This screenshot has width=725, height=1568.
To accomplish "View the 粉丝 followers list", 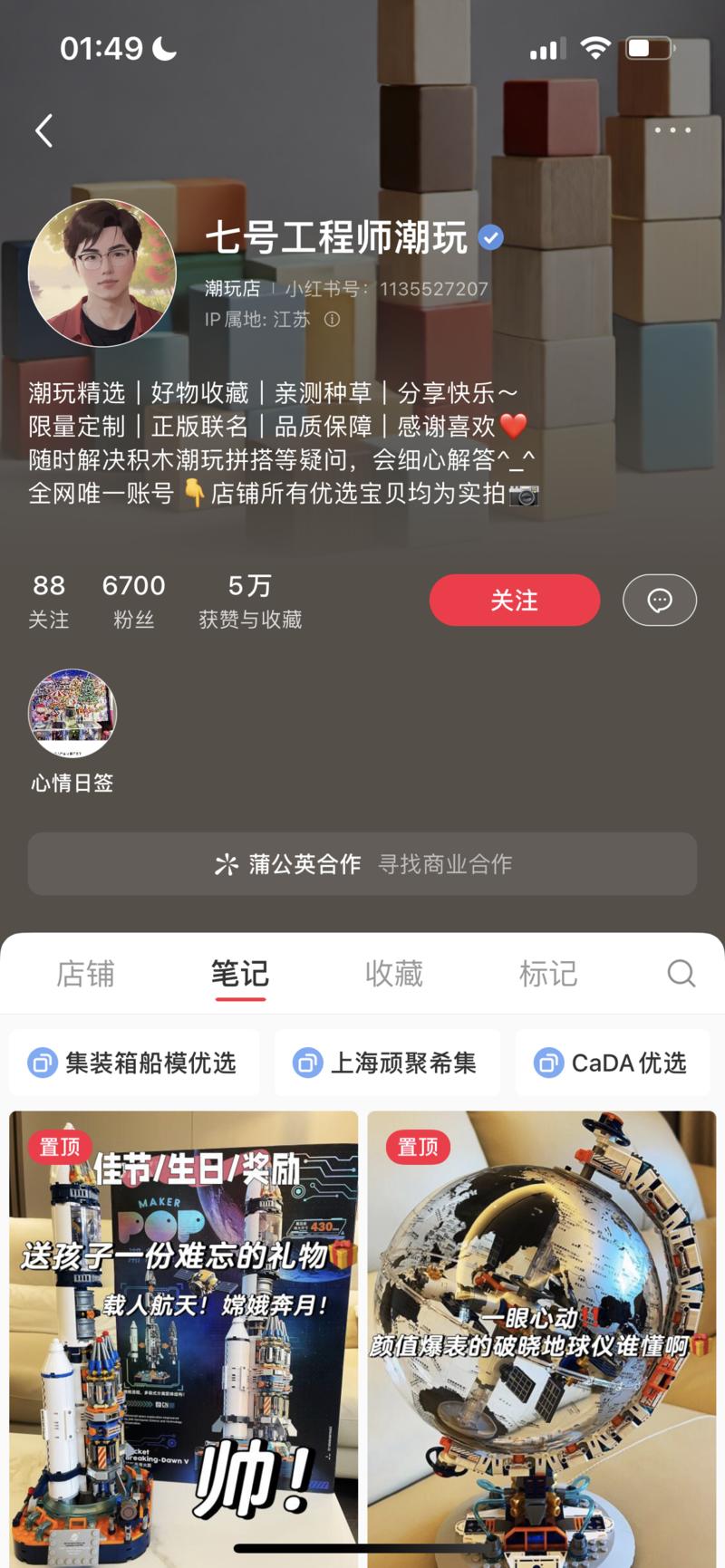I will (133, 601).
